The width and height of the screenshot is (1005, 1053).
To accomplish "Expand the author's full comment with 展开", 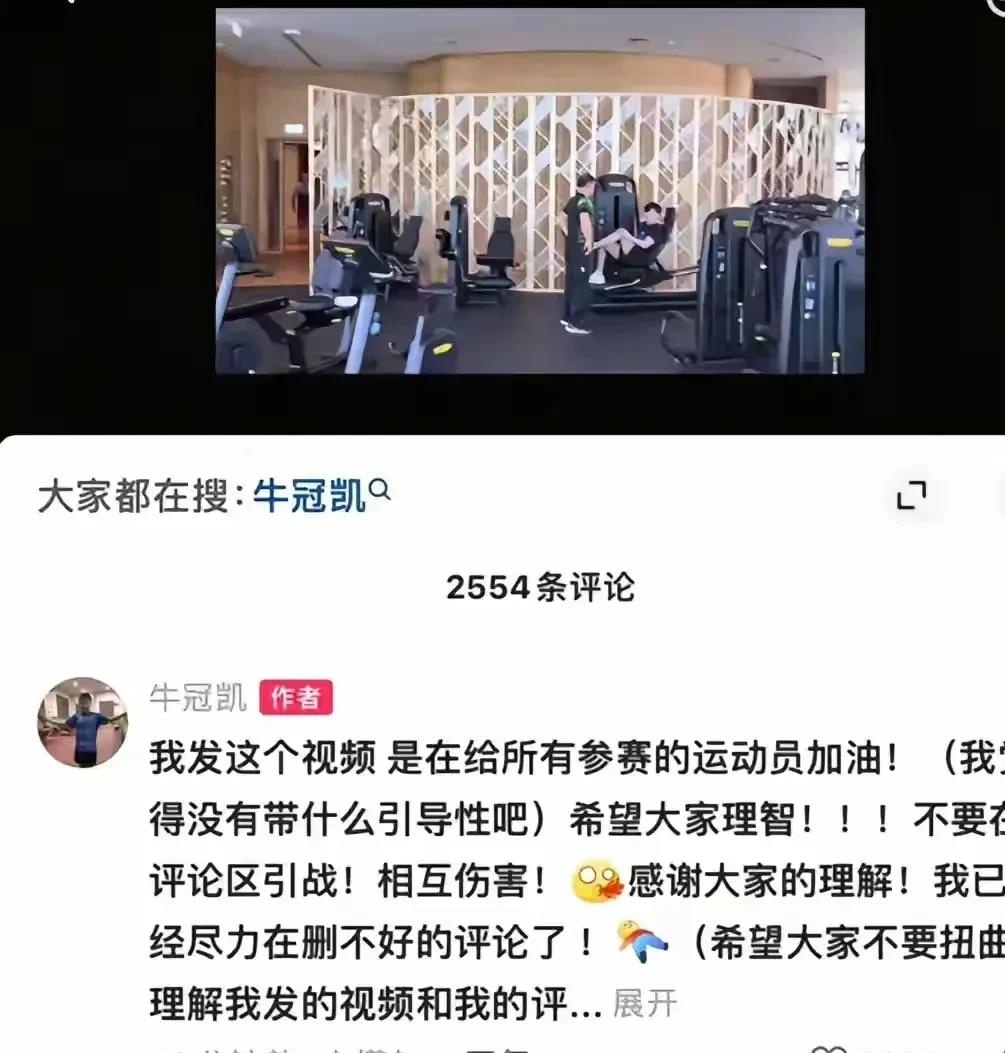I will pyautogui.click(x=644, y=1003).
